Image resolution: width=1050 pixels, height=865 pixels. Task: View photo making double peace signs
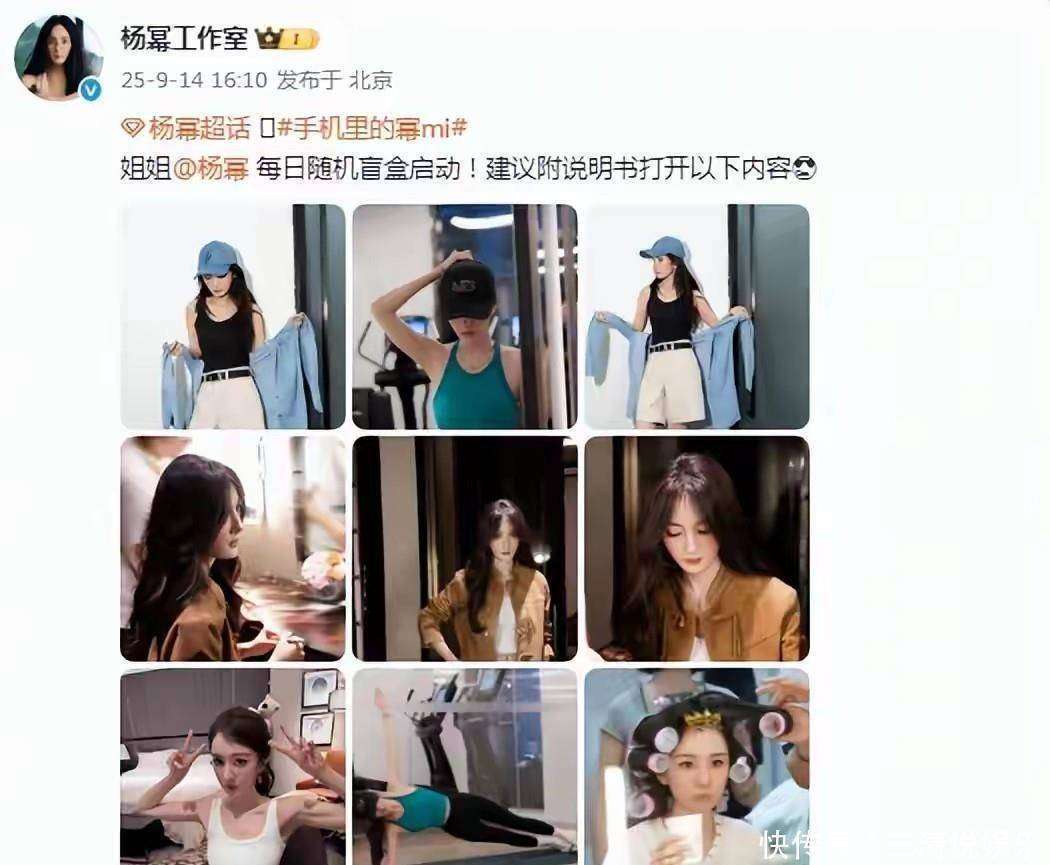pyautogui.click(x=233, y=766)
